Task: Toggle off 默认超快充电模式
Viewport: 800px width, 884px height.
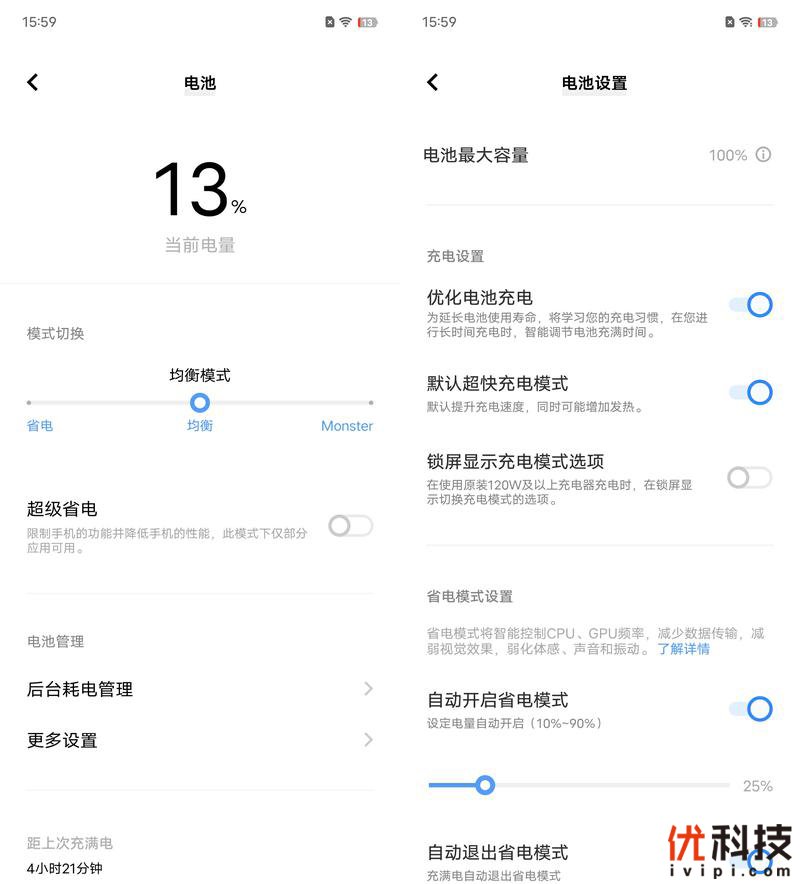Action: point(750,392)
